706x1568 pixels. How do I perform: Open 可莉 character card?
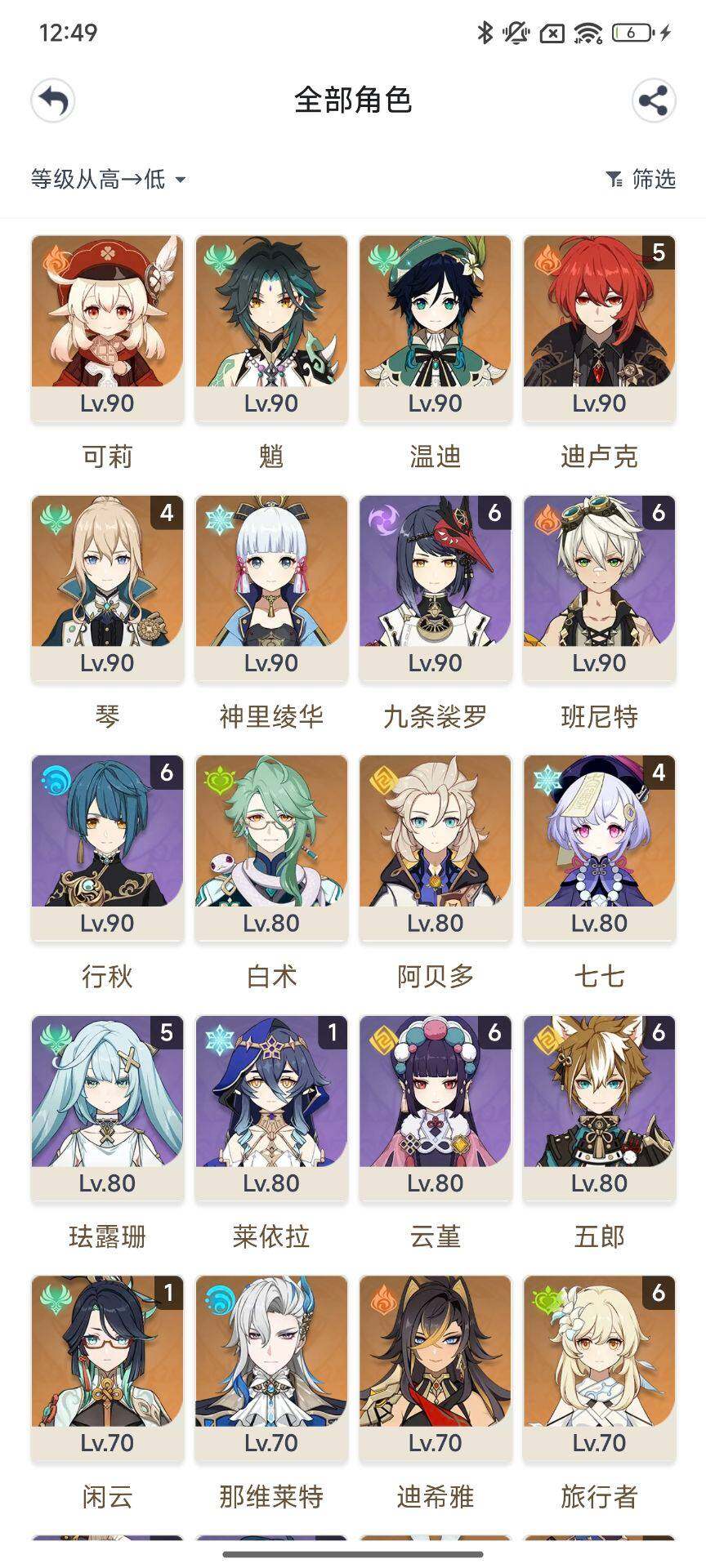point(107,328)
